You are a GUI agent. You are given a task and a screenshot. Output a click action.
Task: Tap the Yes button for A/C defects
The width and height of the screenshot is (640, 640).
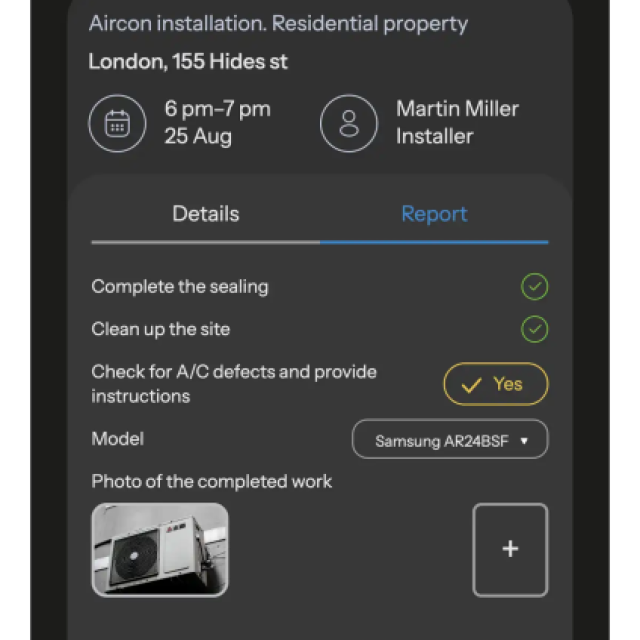(x=496, y=384)
